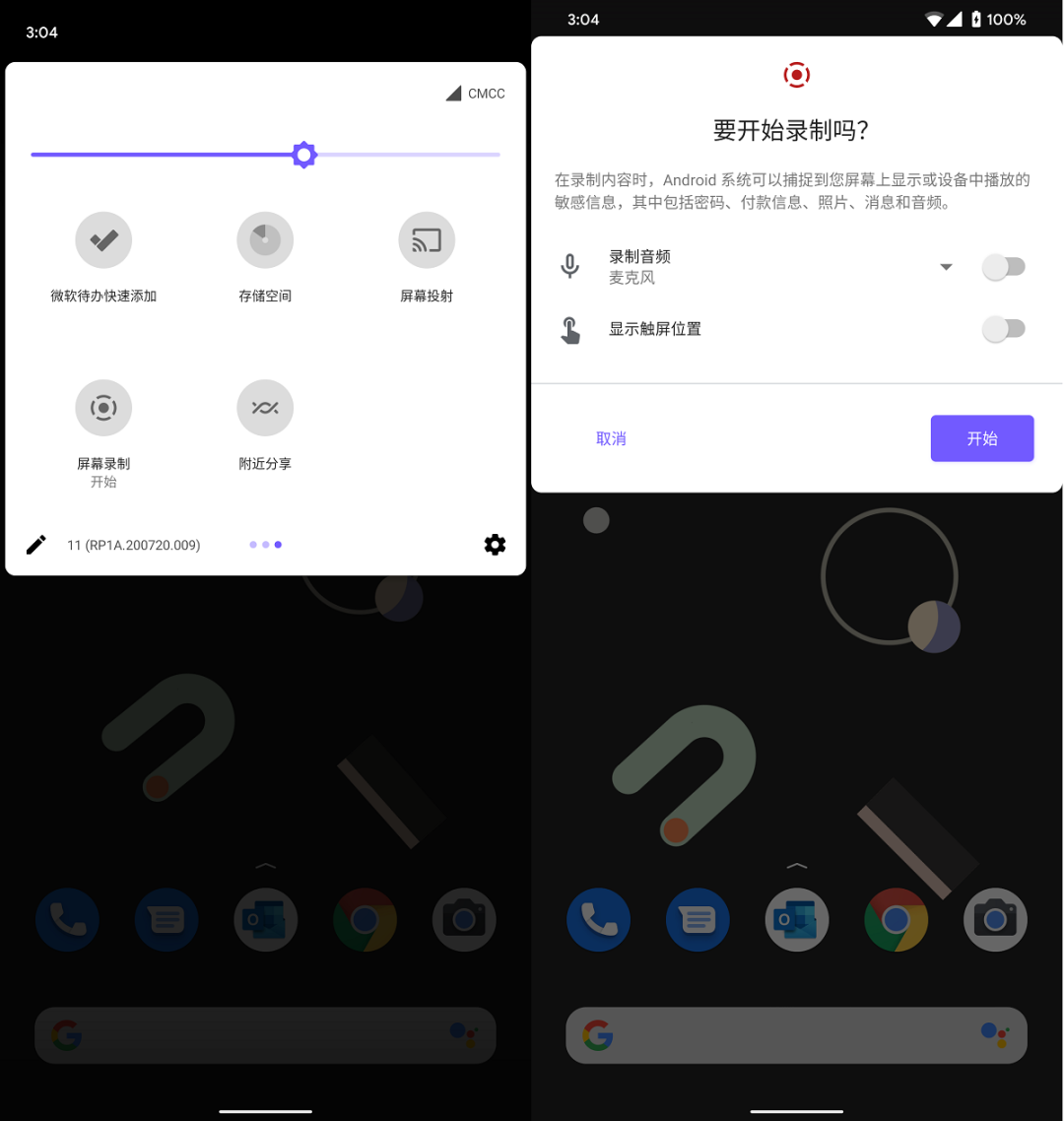The height and width of the screenshot is (1121, 1064).
Task: Expand the 麦克风 audio source dropdown
Action: [946, 267]
